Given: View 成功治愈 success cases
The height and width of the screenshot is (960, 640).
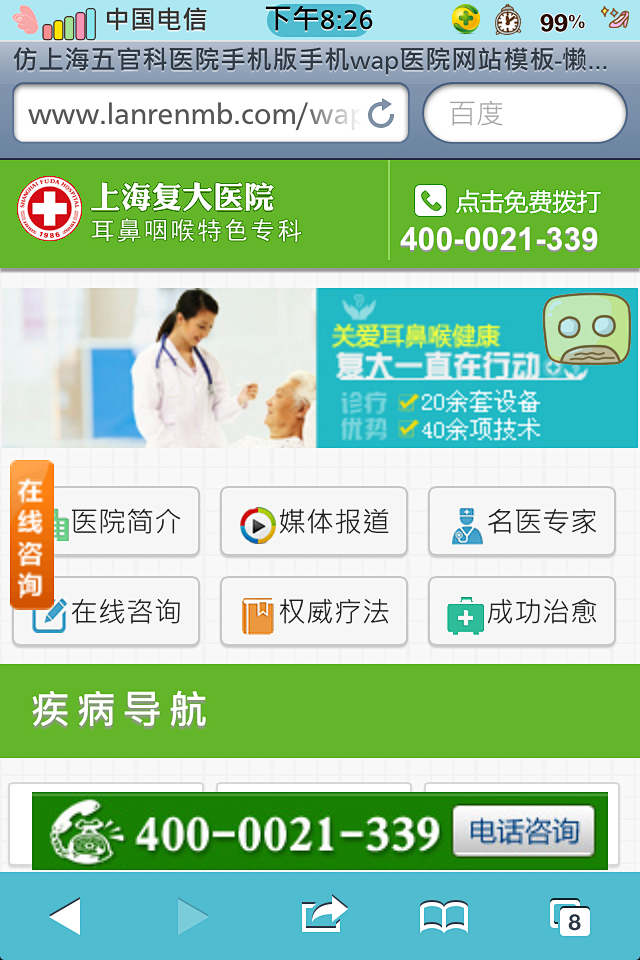Looking at the screenshot, I should (522, 612).
